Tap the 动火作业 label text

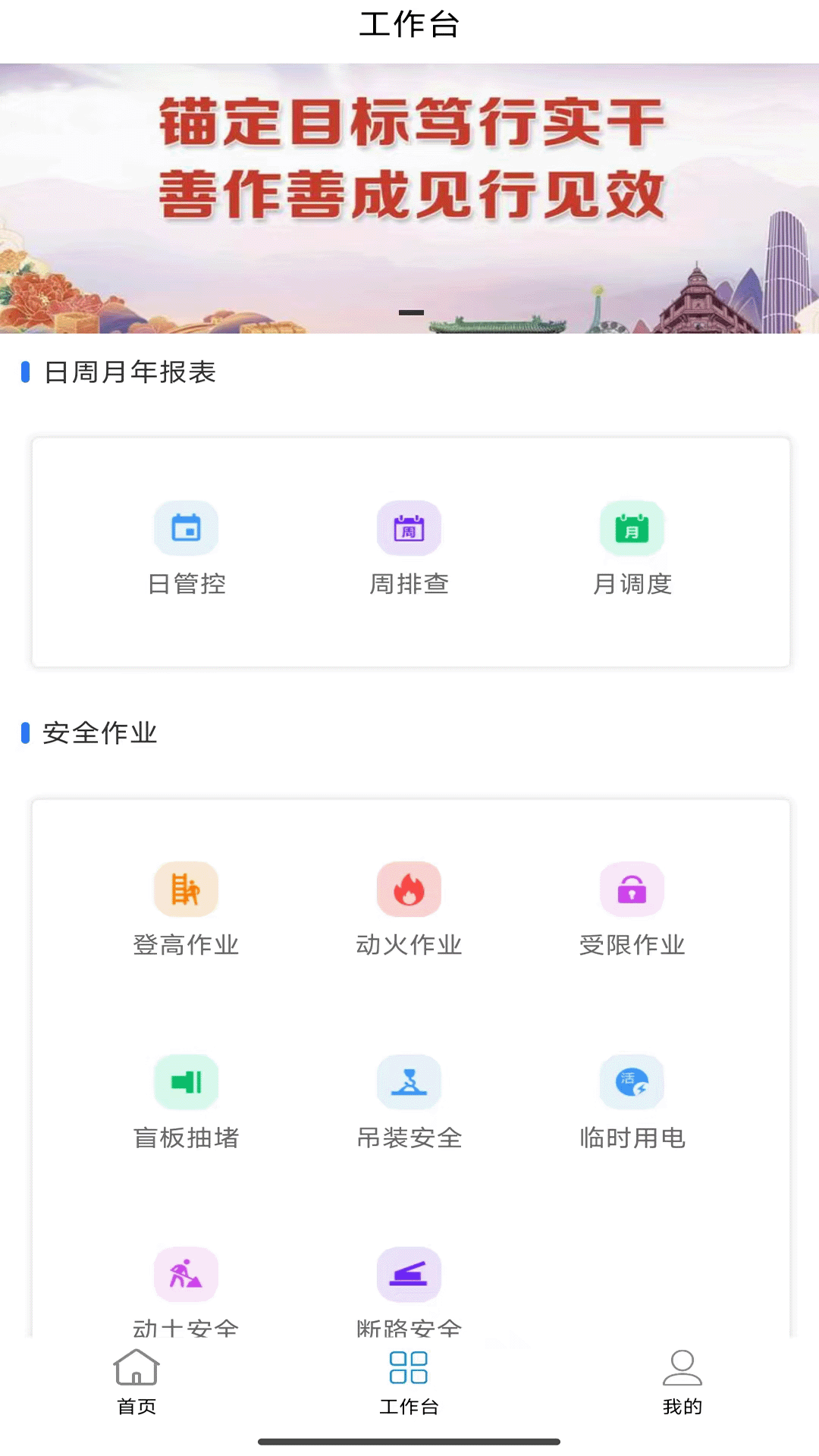[x=409, y=945]
